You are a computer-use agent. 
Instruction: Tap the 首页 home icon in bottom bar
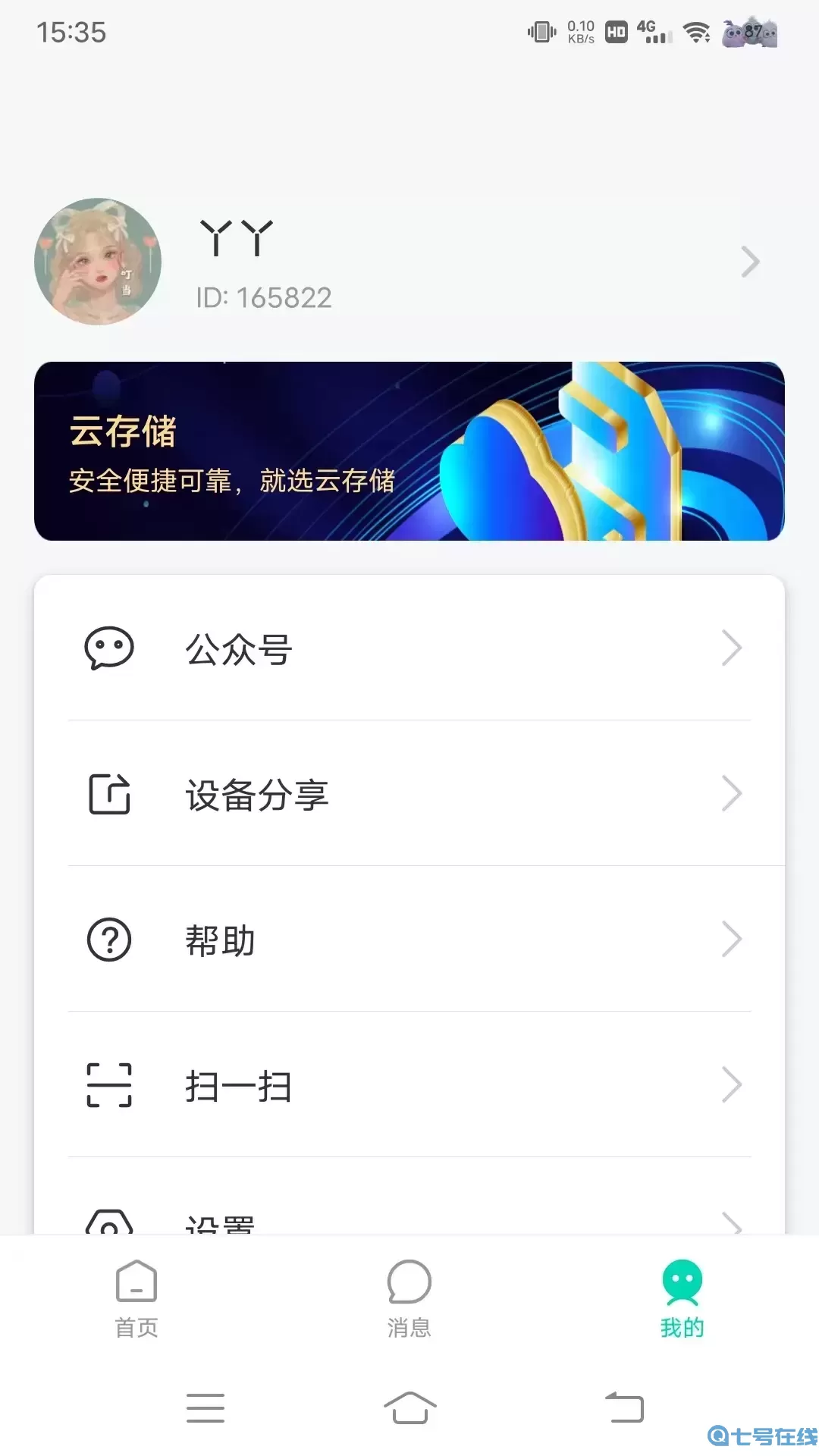[x=135, y=1280]
